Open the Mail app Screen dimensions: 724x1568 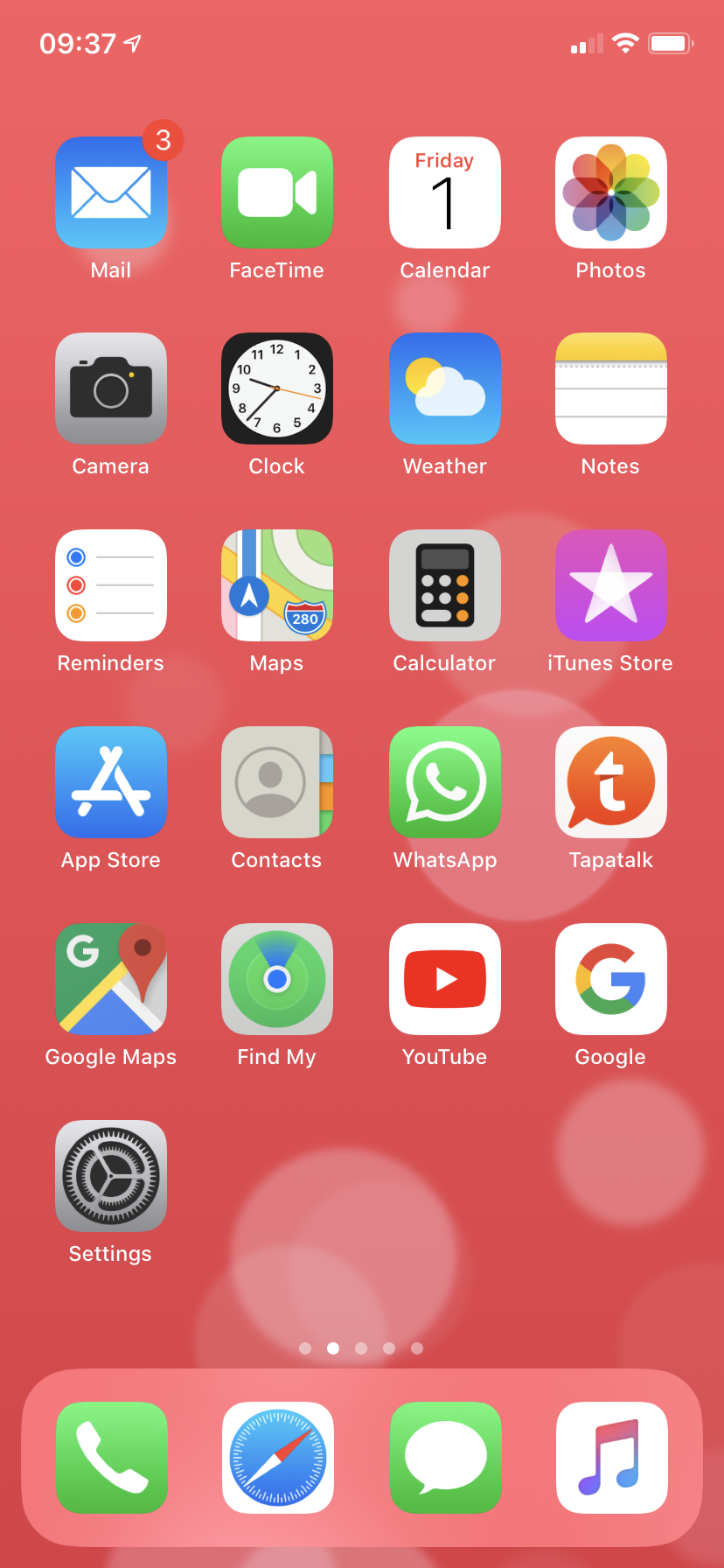(x=111, y=192)
